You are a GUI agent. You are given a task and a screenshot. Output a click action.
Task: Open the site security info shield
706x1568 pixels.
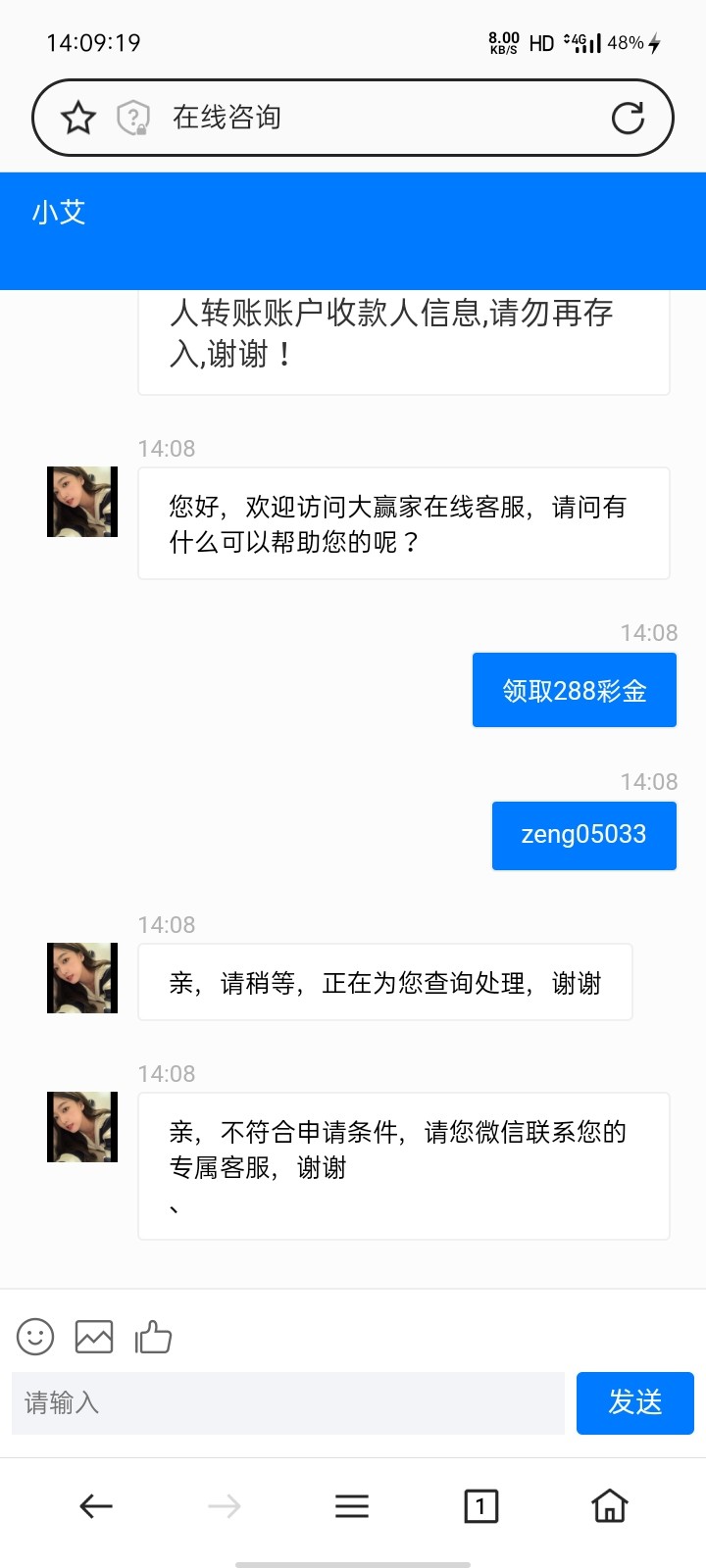coord(132,118)
